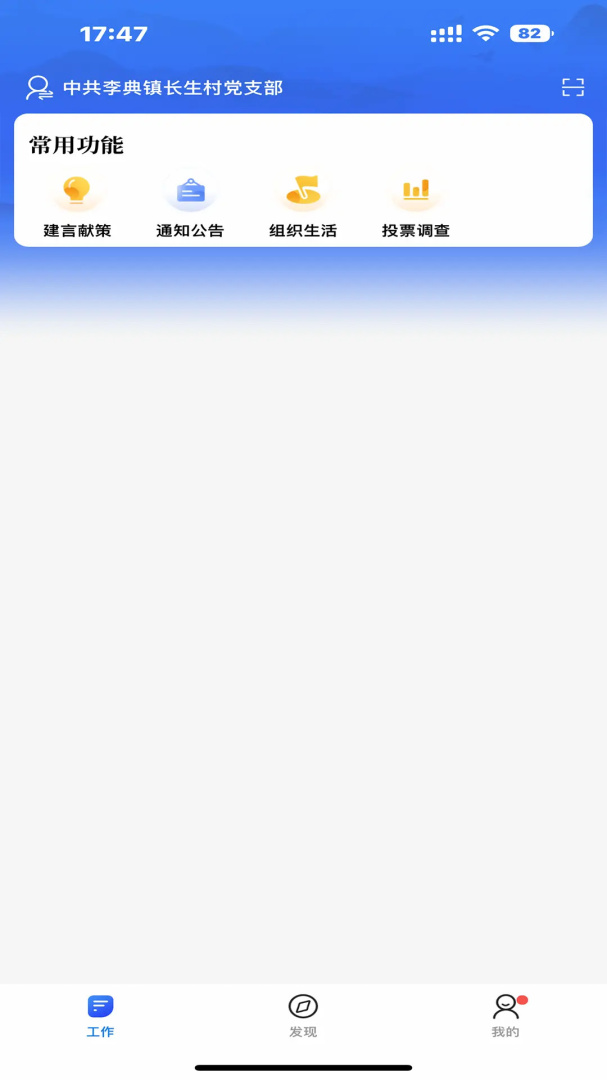This screenshot has height=1080, width=607.
Task: Switch organization via 中共李典镇长生村党支部
Action: tap(154, 88)
